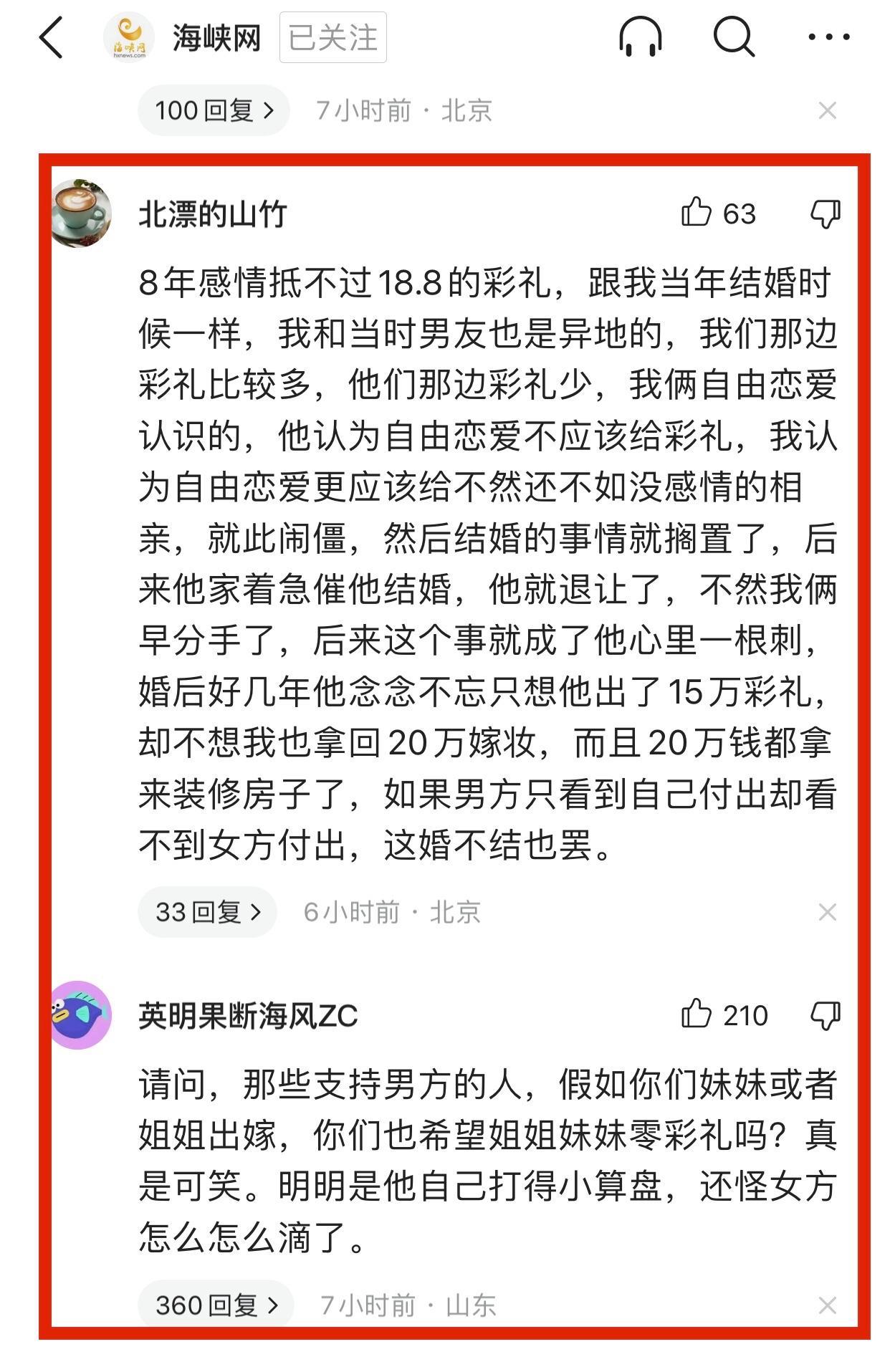This screenshot has height=1372, width=890.
Task: Open 英明果断海风ZC's profile avatar
Action: click(x=81, y=1014)
